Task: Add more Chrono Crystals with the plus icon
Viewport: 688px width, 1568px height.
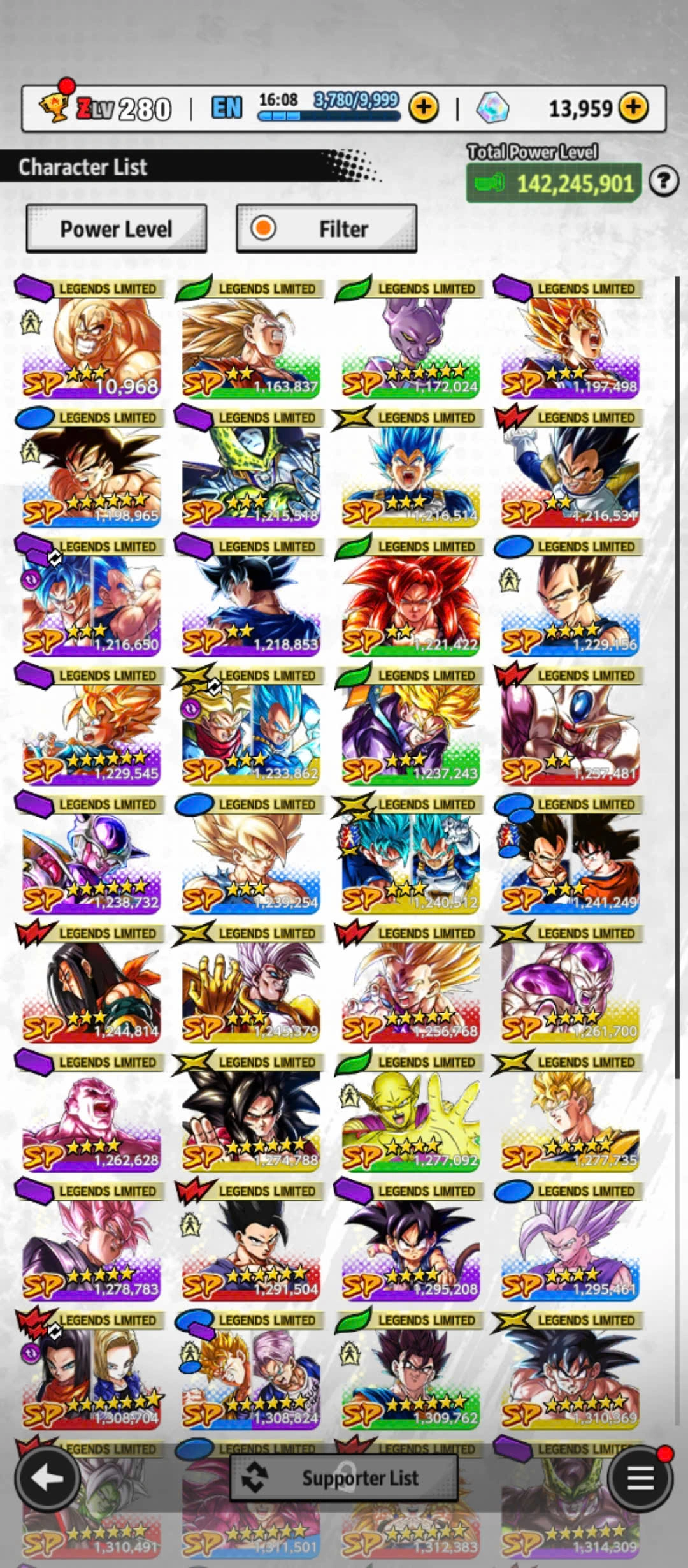Action: [633, 108]
